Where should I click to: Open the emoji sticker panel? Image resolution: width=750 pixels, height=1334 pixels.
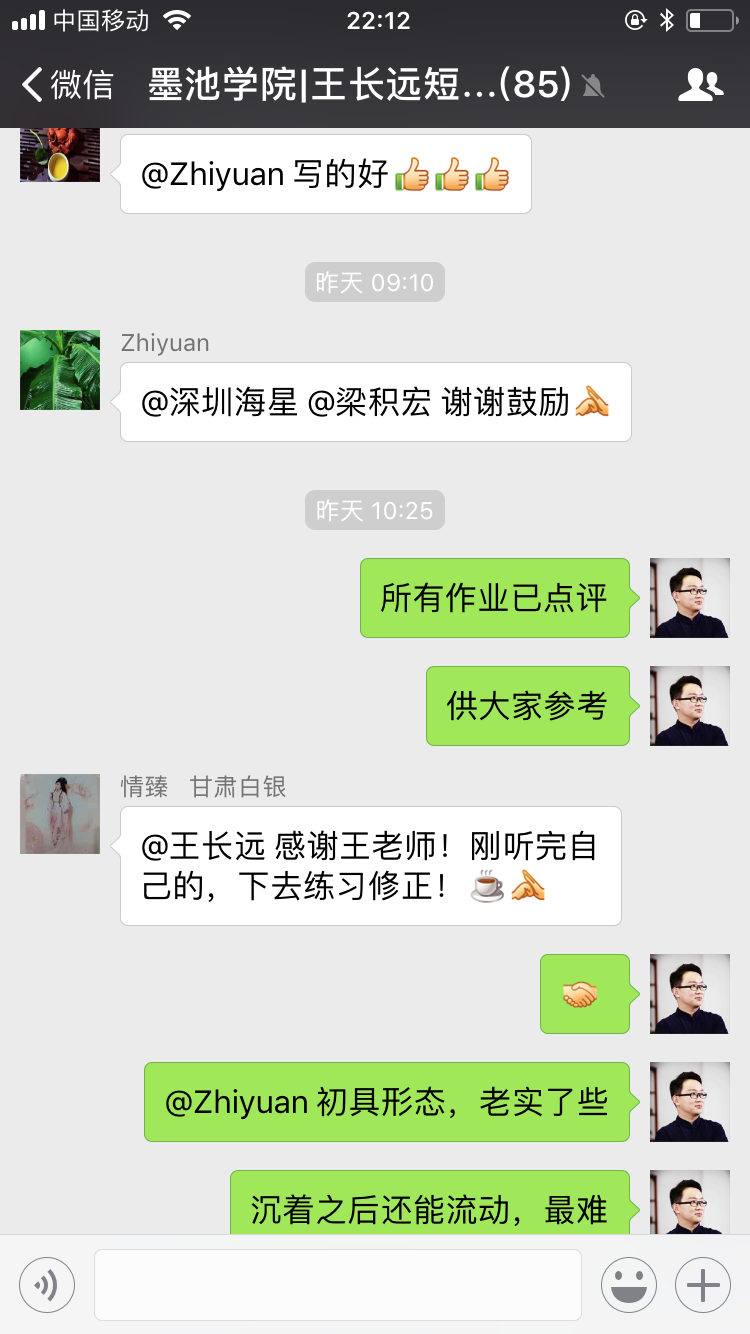629,1284
